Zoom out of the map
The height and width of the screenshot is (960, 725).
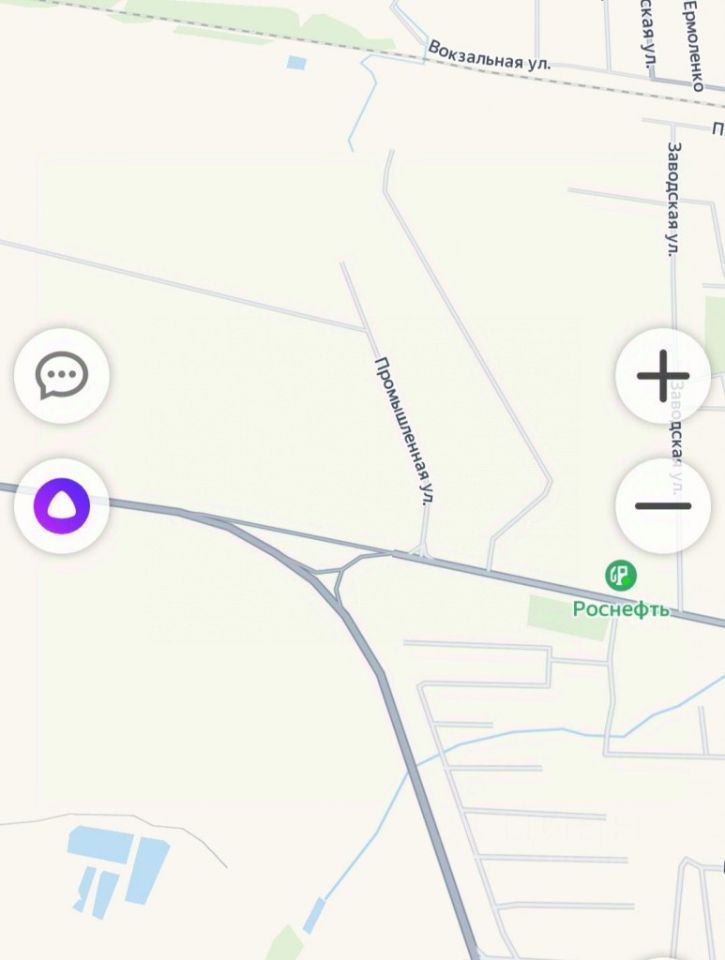663,506
